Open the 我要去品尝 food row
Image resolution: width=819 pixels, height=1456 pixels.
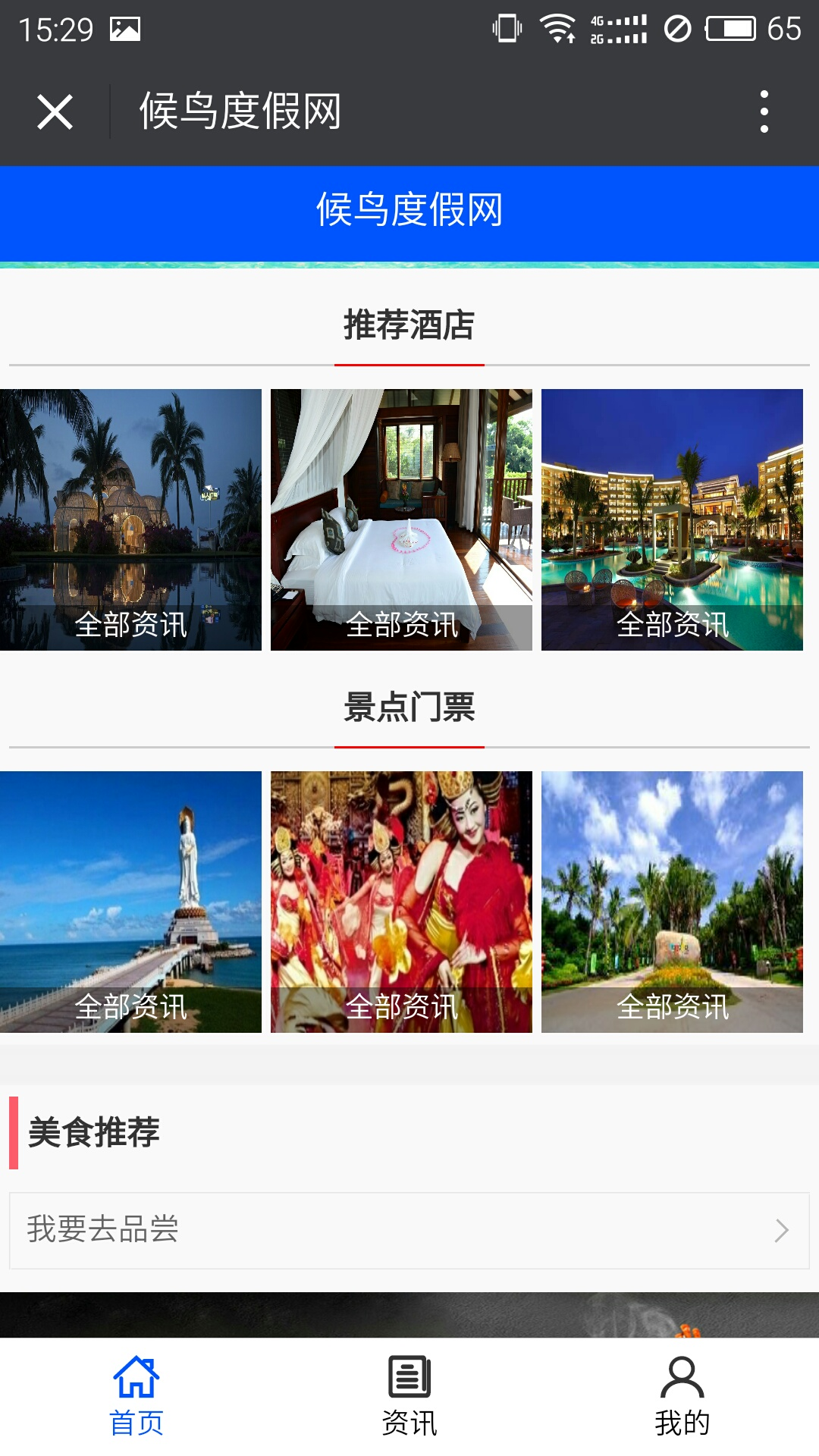[409, 1230]
